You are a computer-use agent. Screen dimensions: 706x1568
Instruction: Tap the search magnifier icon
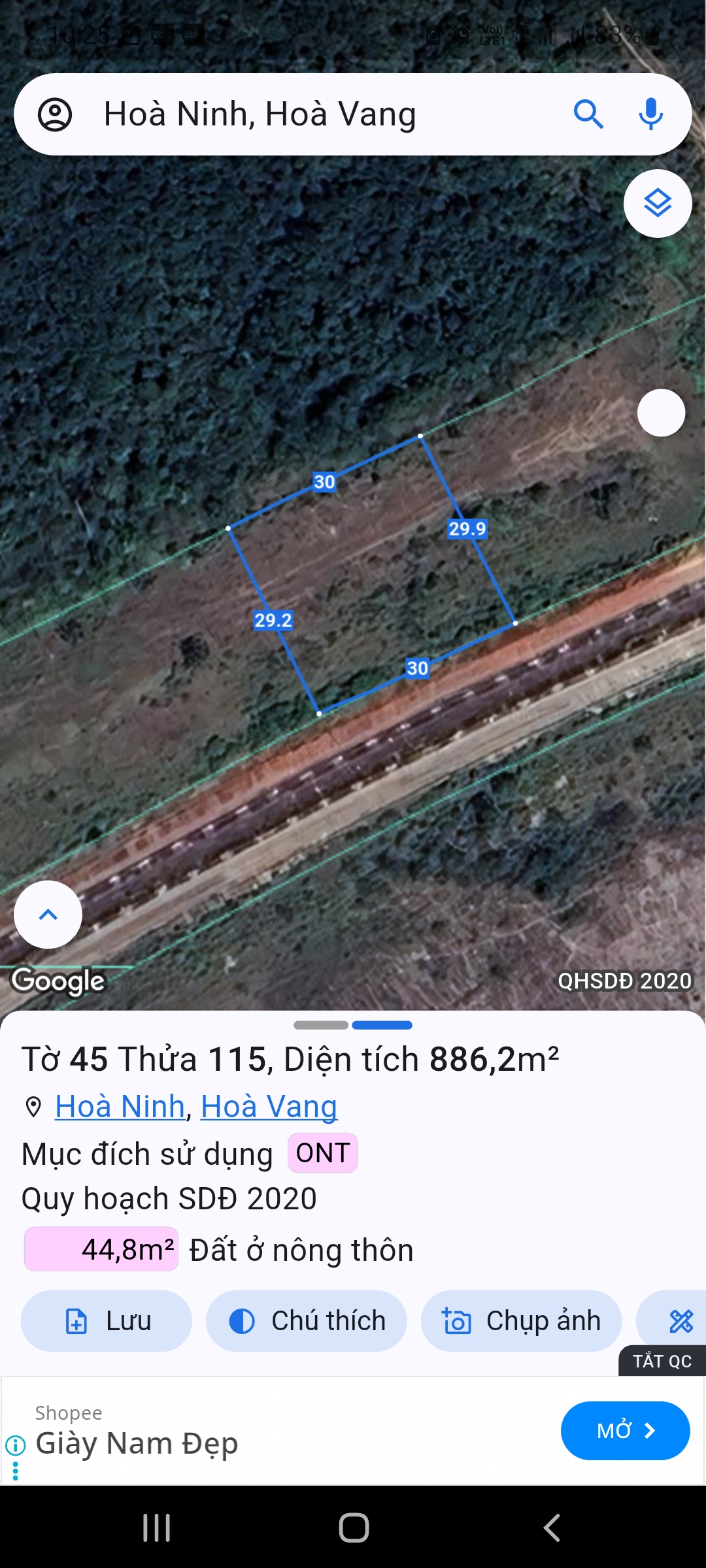[x=588, y=114]
